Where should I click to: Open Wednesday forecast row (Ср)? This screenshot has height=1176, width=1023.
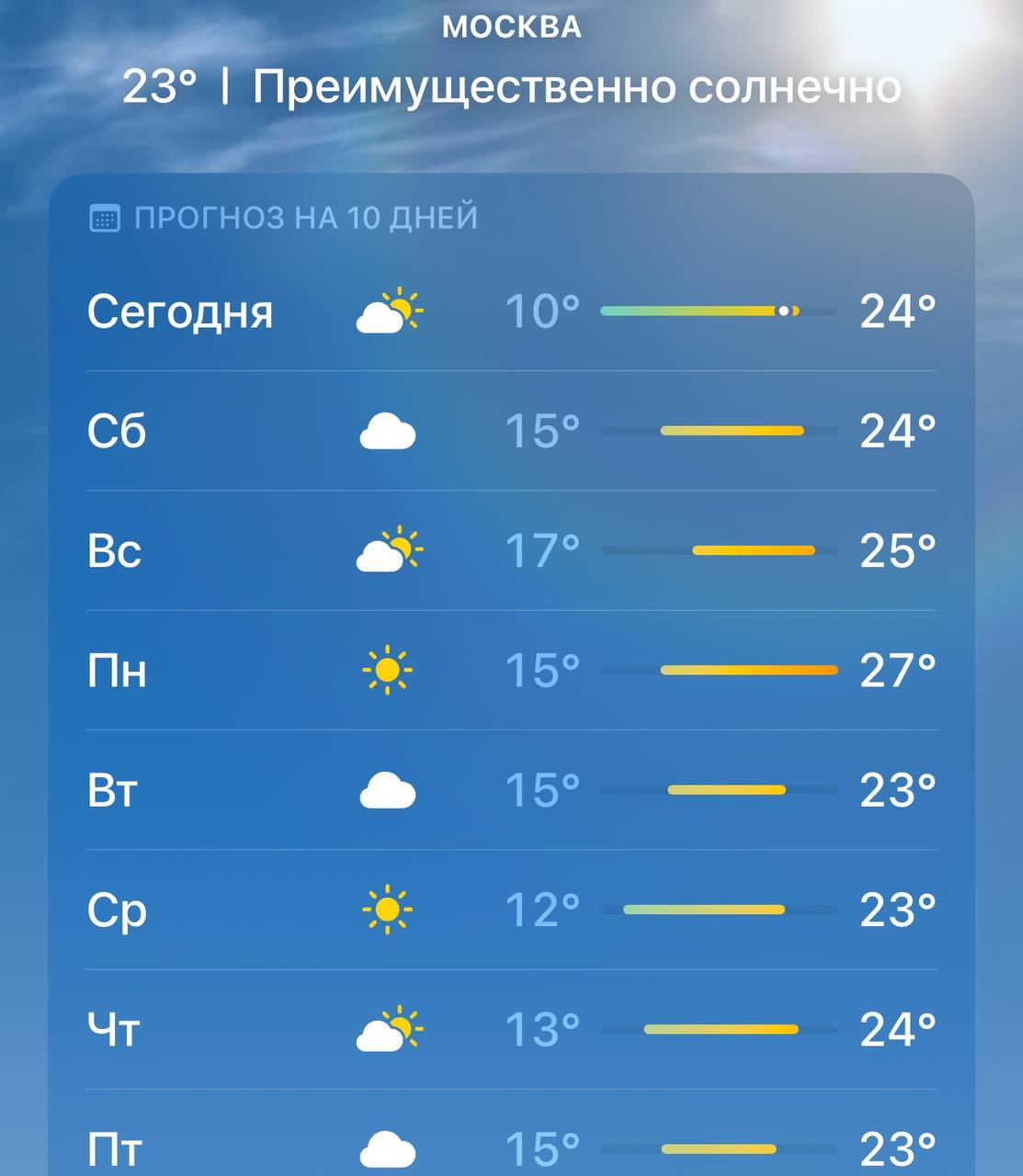click(511, 910)
